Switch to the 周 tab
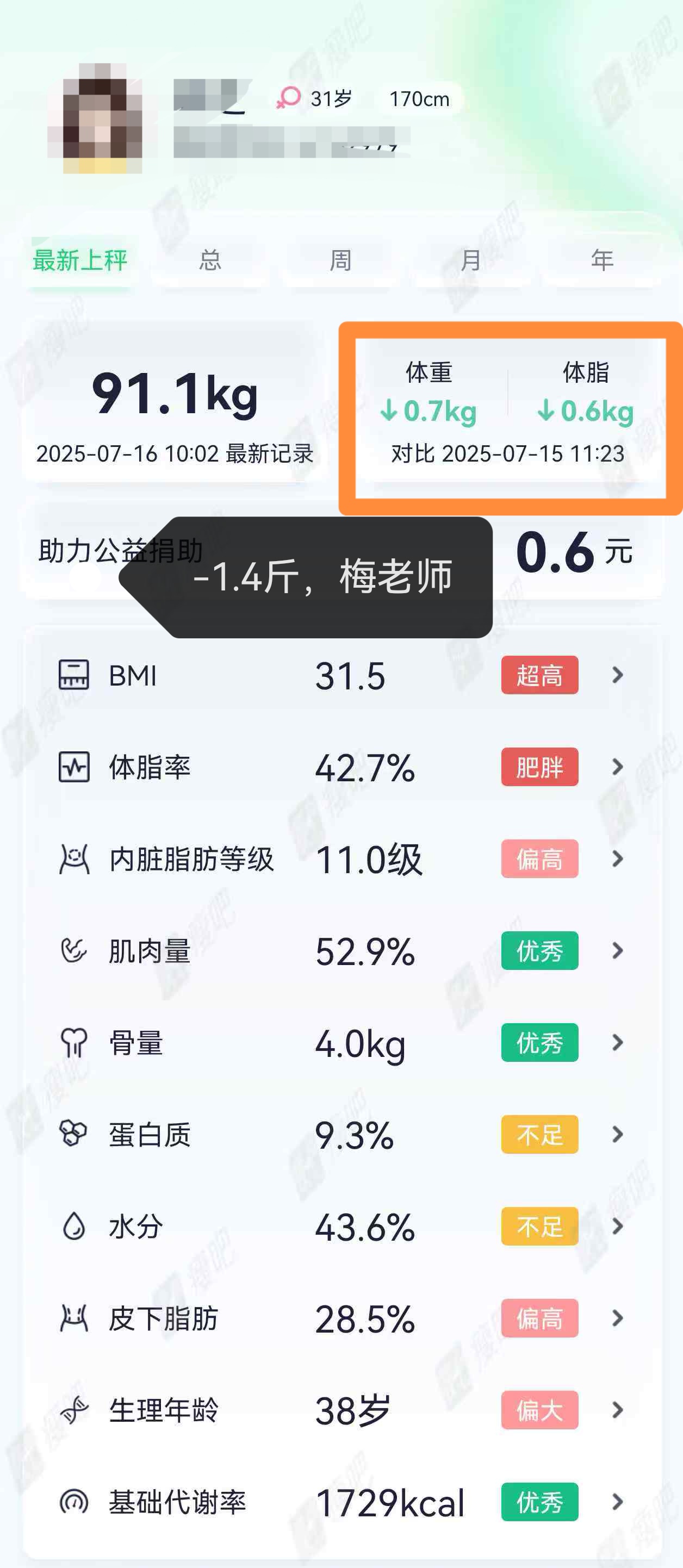This screenshot has width=683, height=1568. pos(340,260)
